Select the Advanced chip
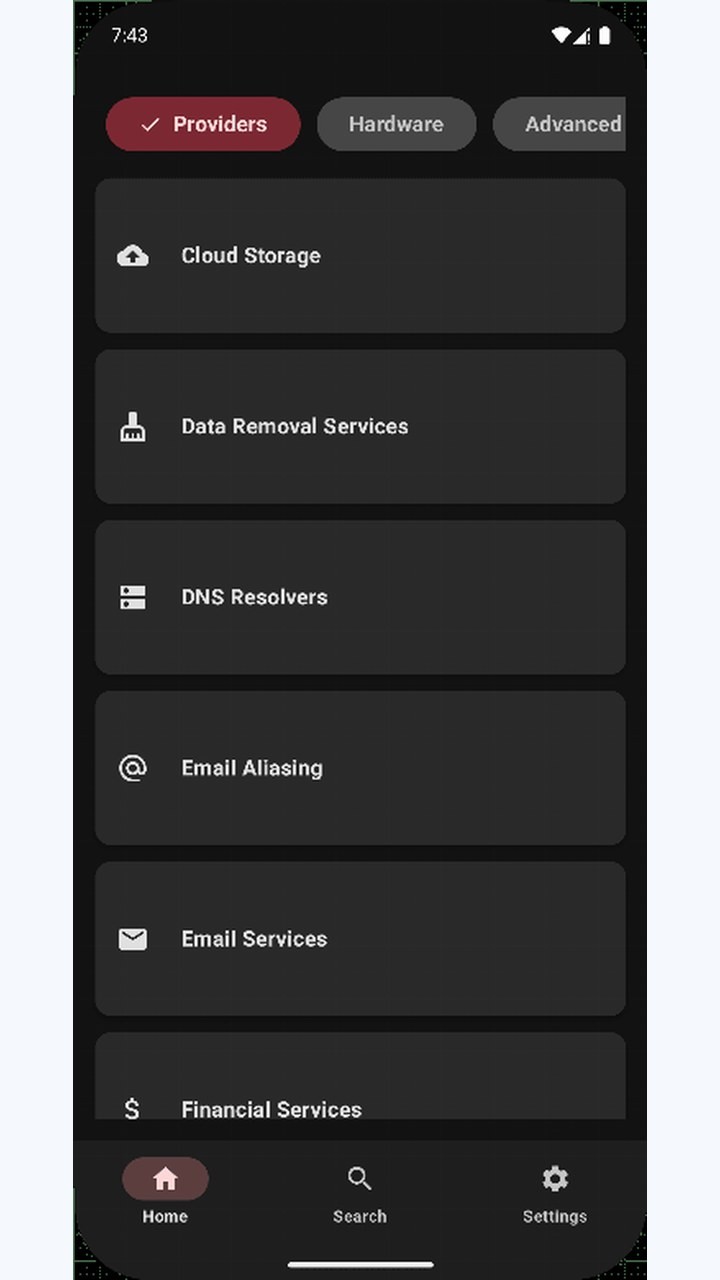The width and height of the screenshot is (720, 1280). pyautogui.click(x=560, y=124)
